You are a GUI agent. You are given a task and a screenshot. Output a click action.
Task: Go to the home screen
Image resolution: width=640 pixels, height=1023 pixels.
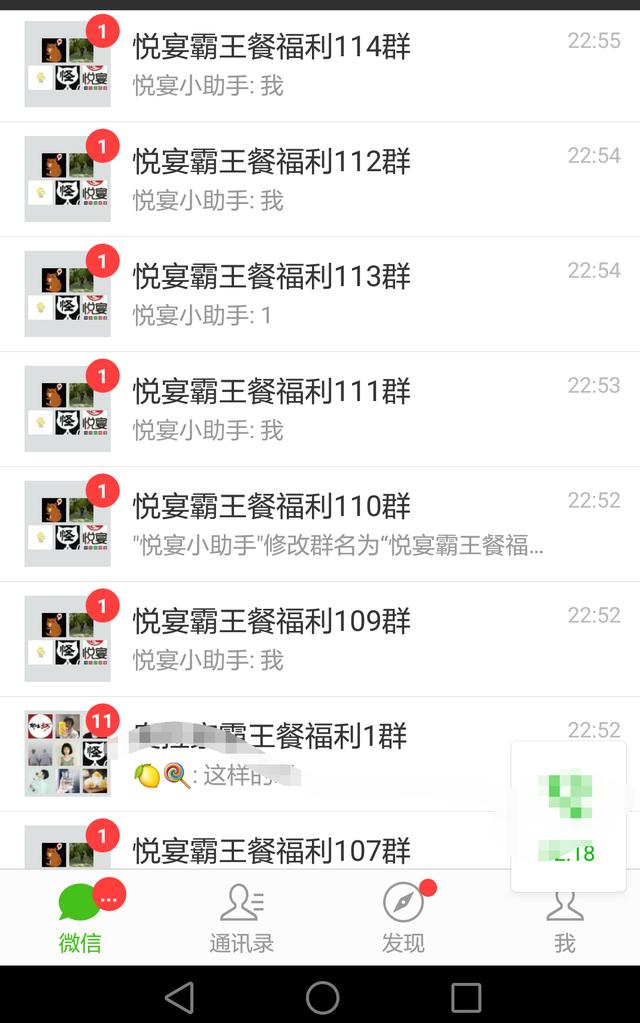point(322,996)
